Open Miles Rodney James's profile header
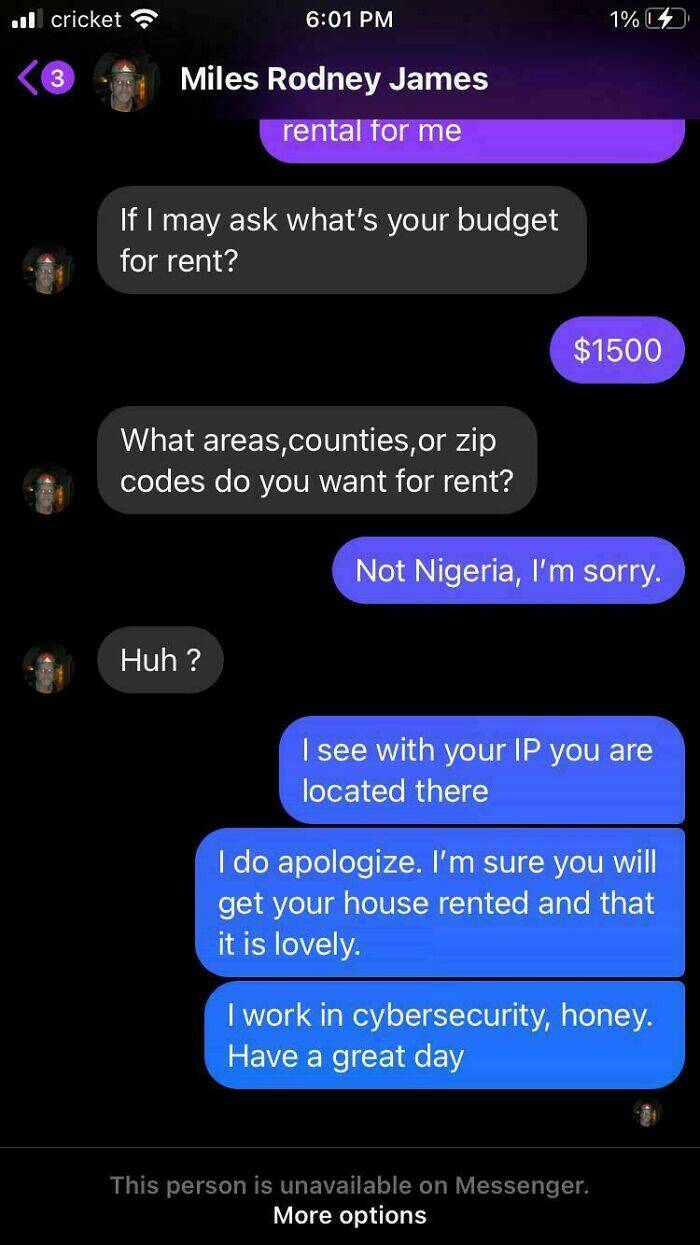 (x=333, y=80)
